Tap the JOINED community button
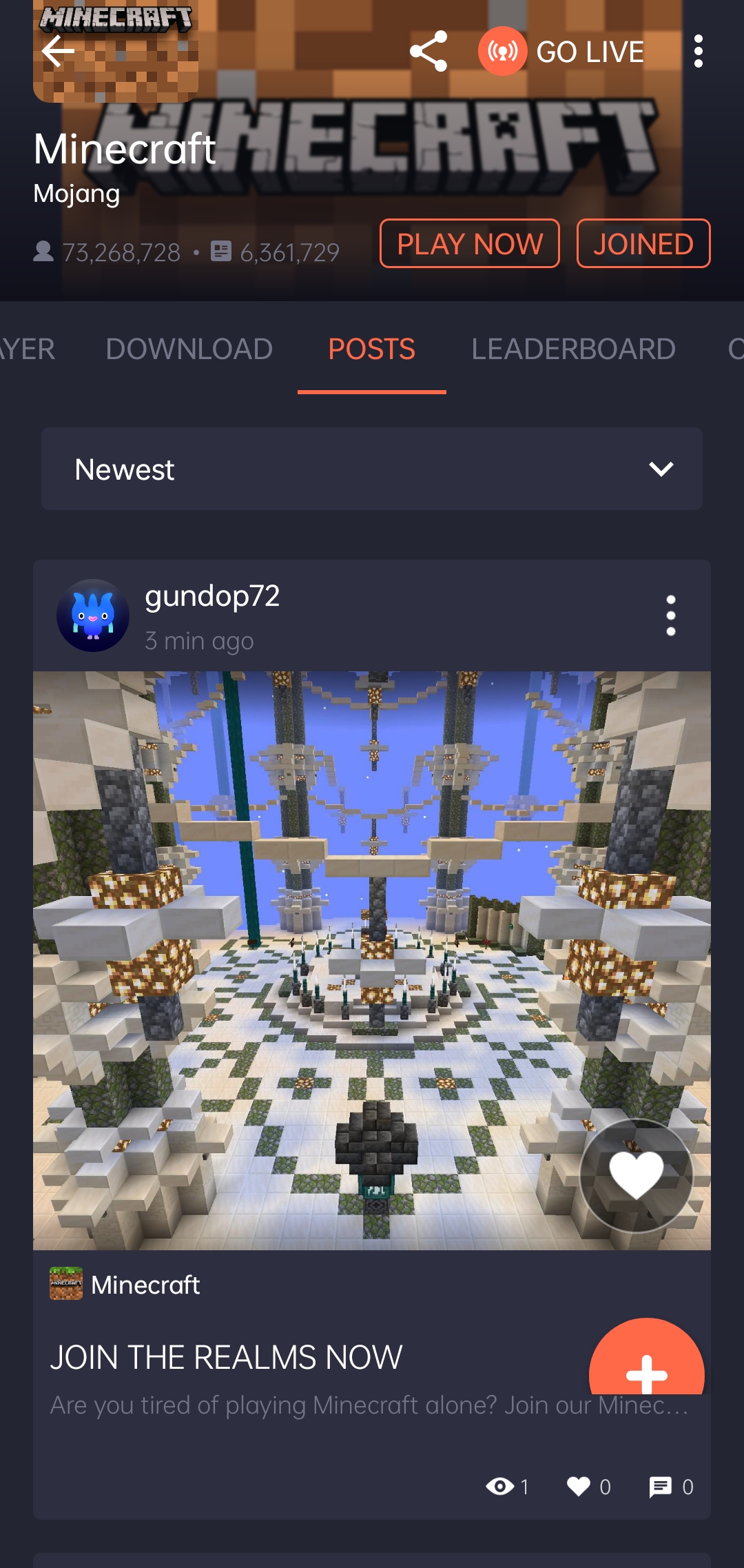Image resolution: width=744 pixels, height=1568 pixels. tap(643, 244)
